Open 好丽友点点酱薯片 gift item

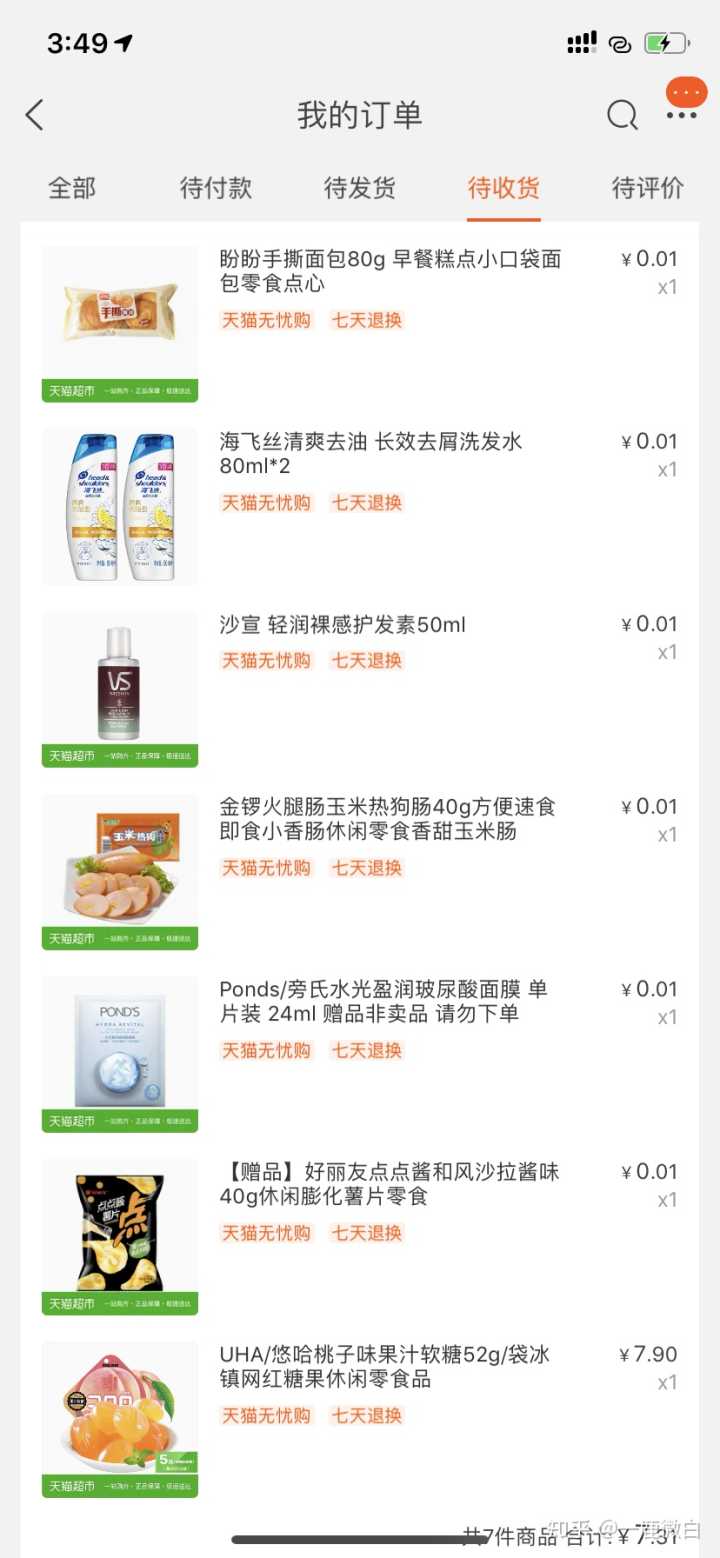389,1184
